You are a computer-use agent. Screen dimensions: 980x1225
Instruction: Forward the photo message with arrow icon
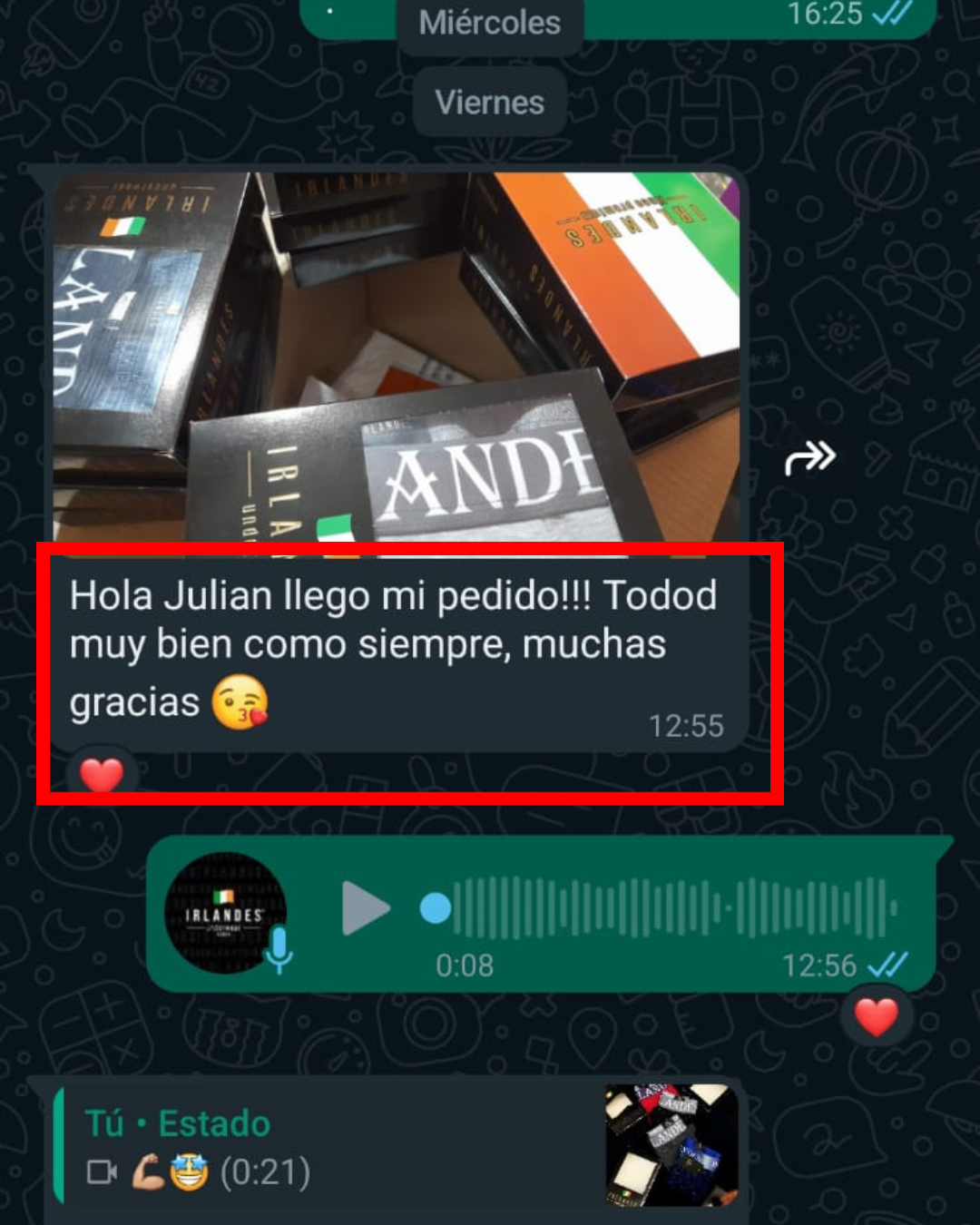tap(809, 458)
